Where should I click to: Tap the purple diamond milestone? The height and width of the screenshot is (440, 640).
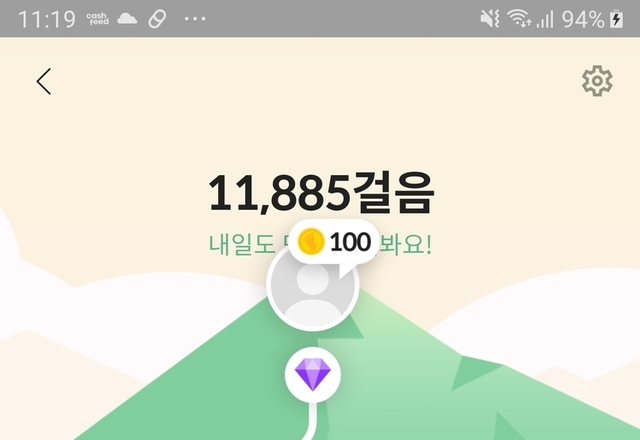313,375
